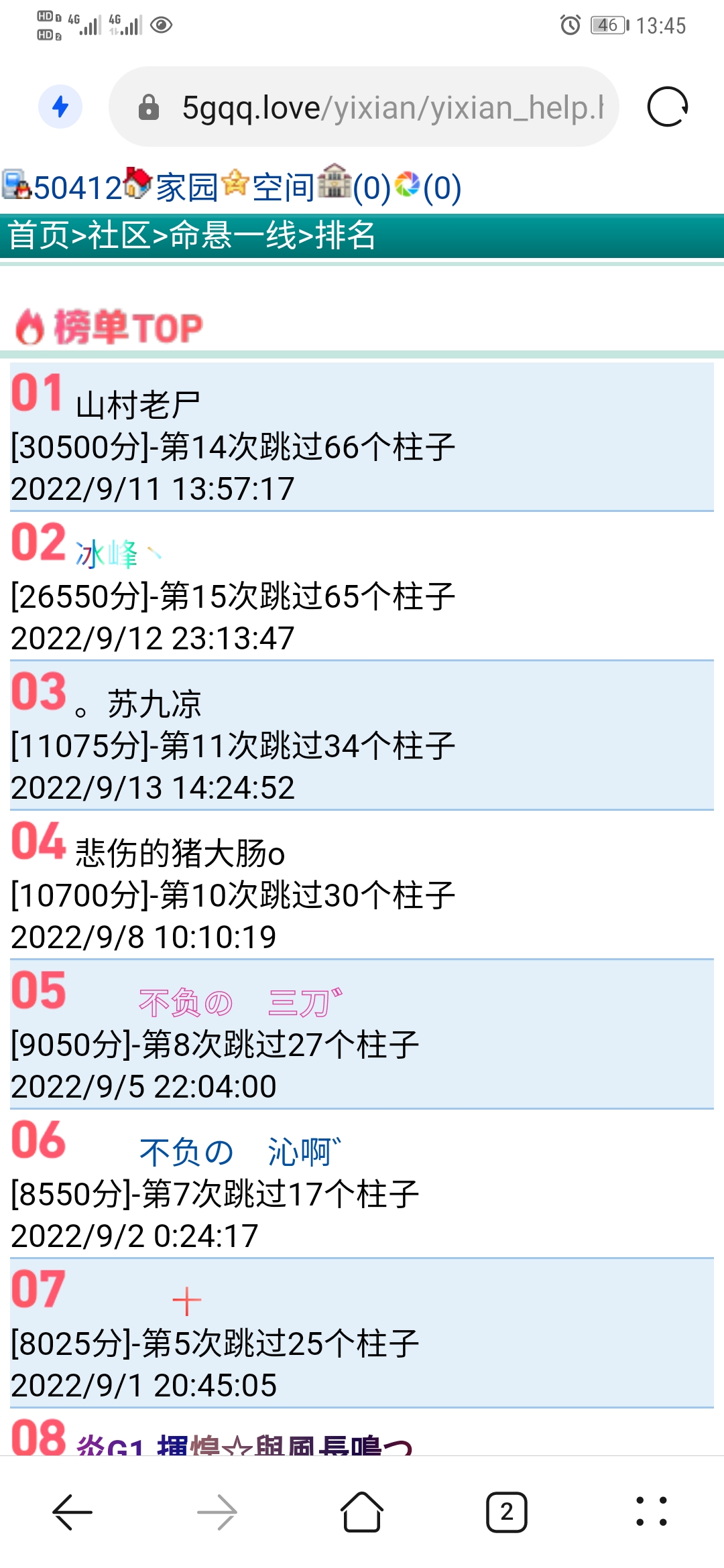The height and width of the screenshot is (1568, 724).
Task: Reload the page with refresh icon
Action: (x=668, y=107)
